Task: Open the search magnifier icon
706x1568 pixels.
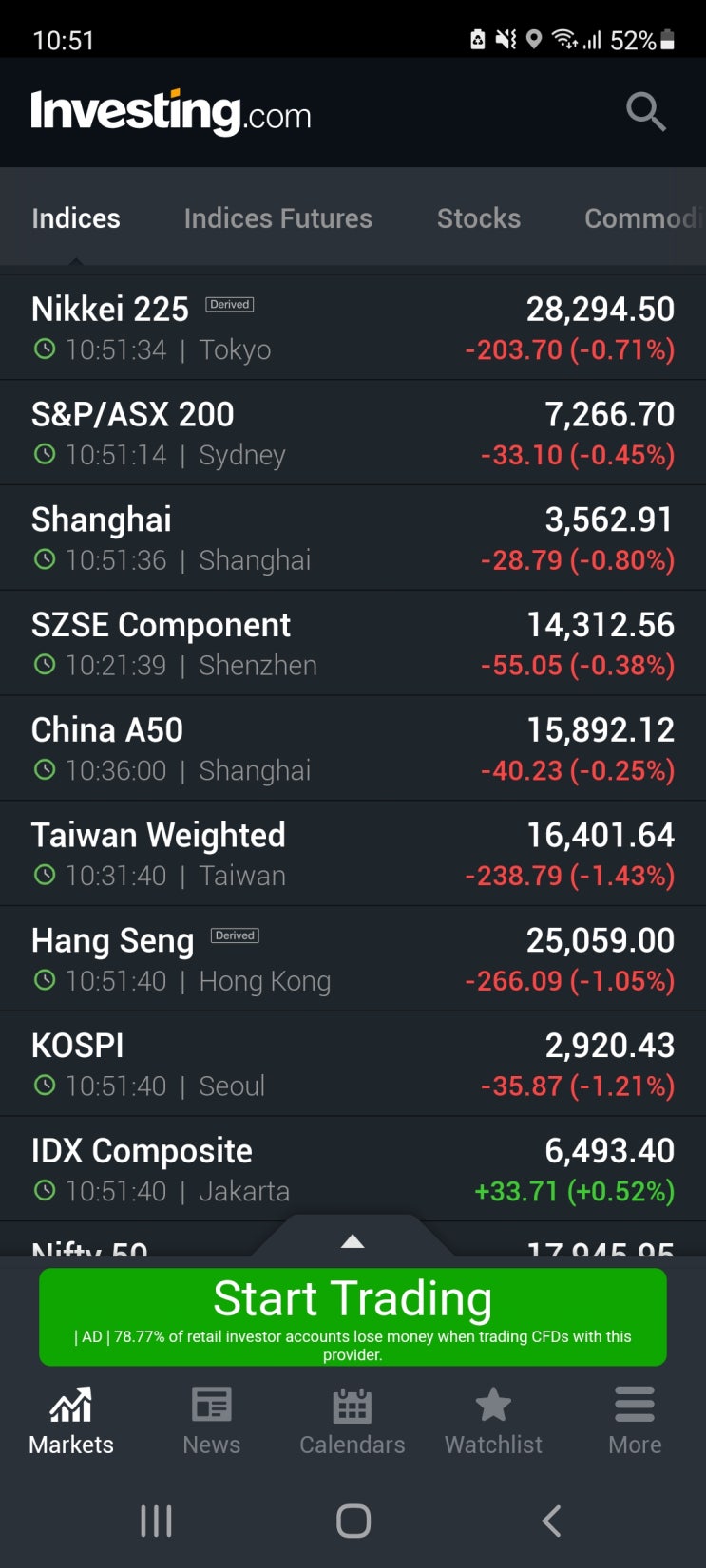Action: 646,112
